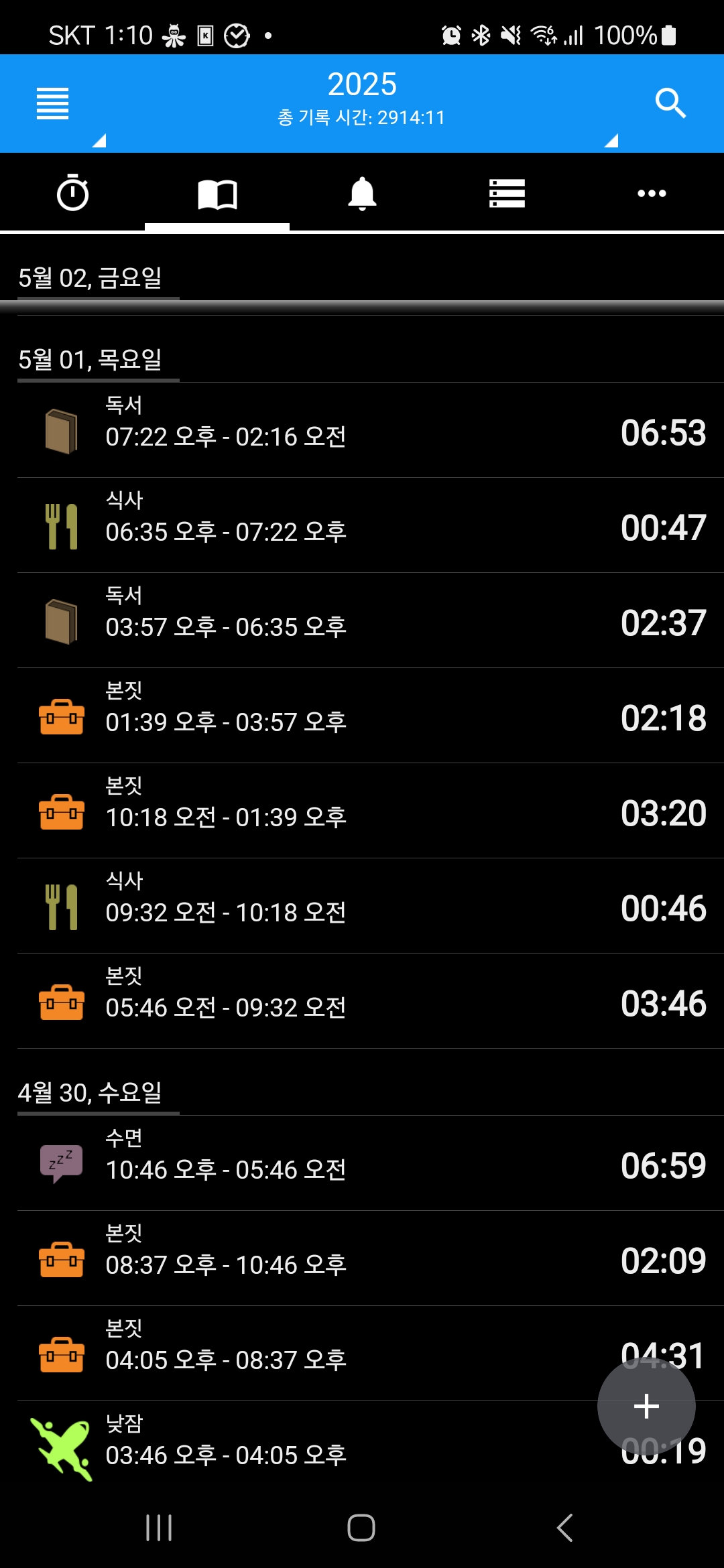The height and width of the screenshot is (1568, 724).
Task: Open recent apps from navigation bar
Action: (x=159, y=1528)
